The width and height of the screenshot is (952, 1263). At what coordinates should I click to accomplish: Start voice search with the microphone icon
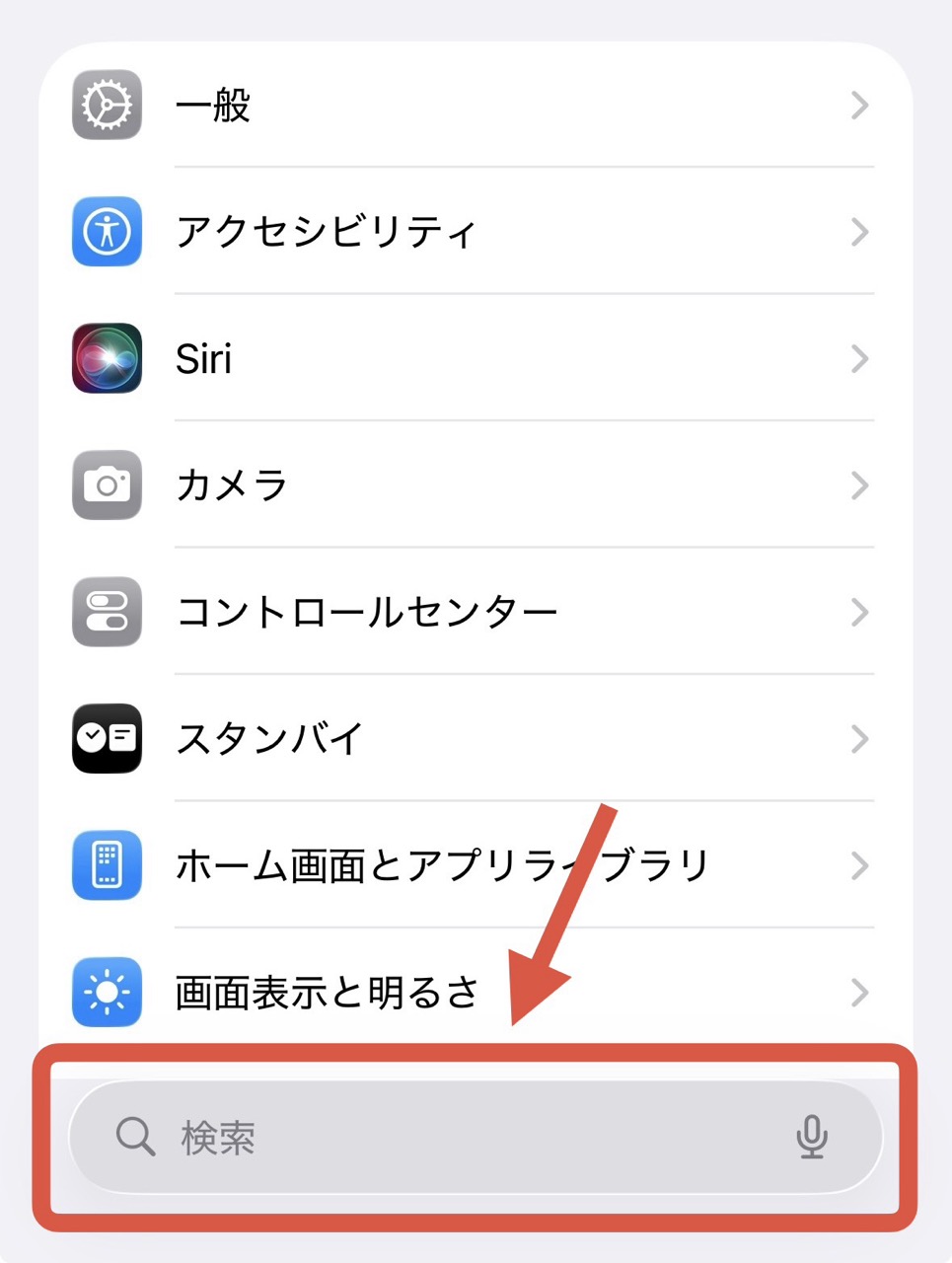pos(812,1138)
